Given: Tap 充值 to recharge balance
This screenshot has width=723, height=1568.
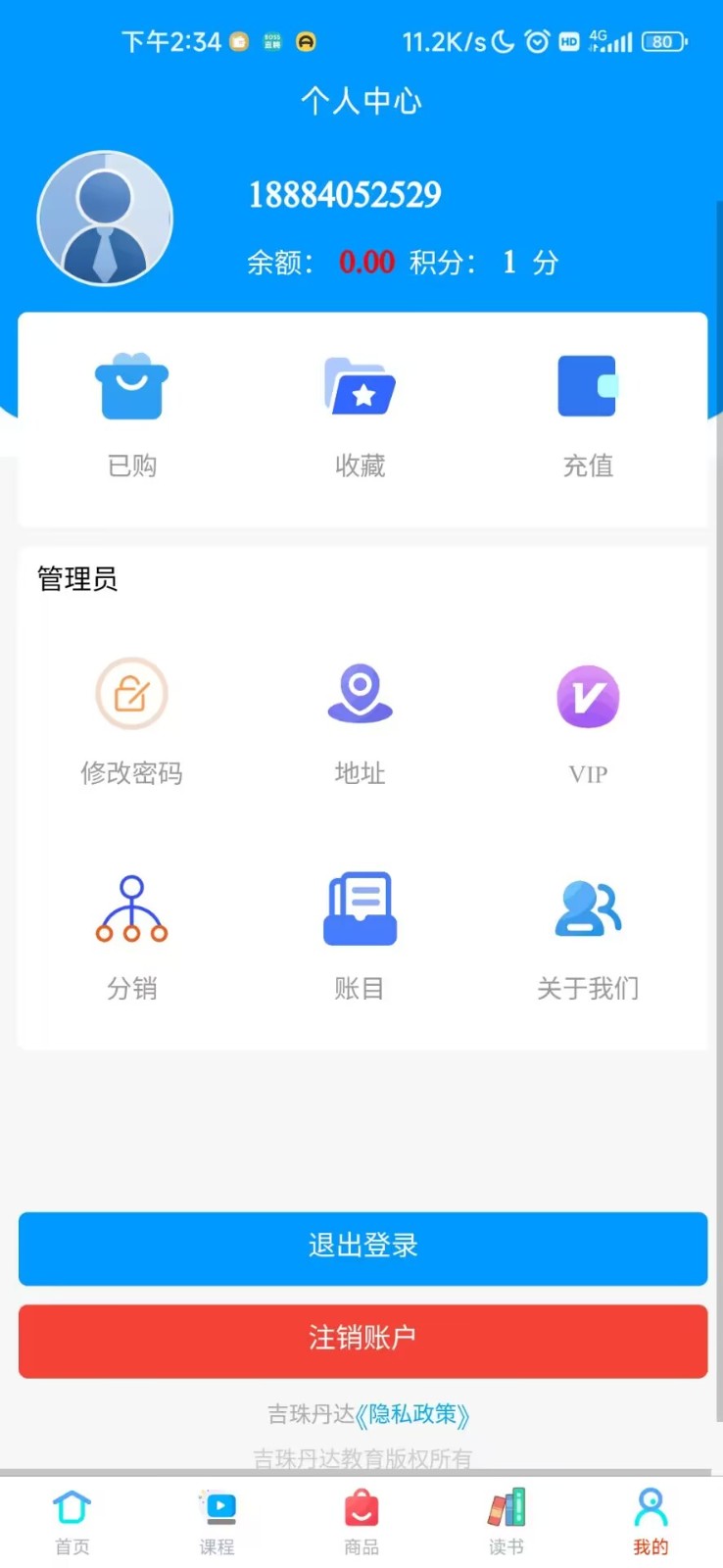Looking at the screenshot, I should (x=588, y=414).
